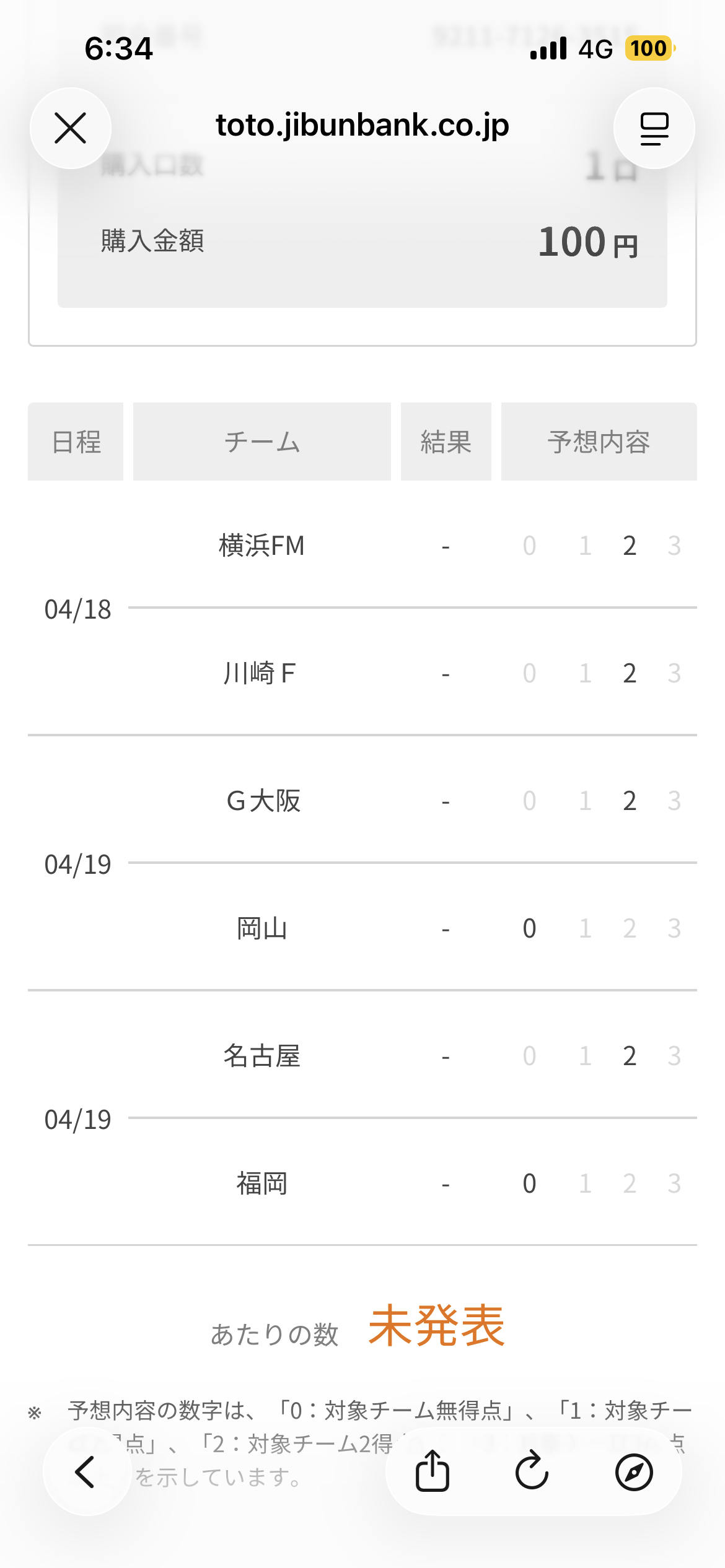
Task: Open page in Safari compass icon
Action: (x=633, y=1471)
